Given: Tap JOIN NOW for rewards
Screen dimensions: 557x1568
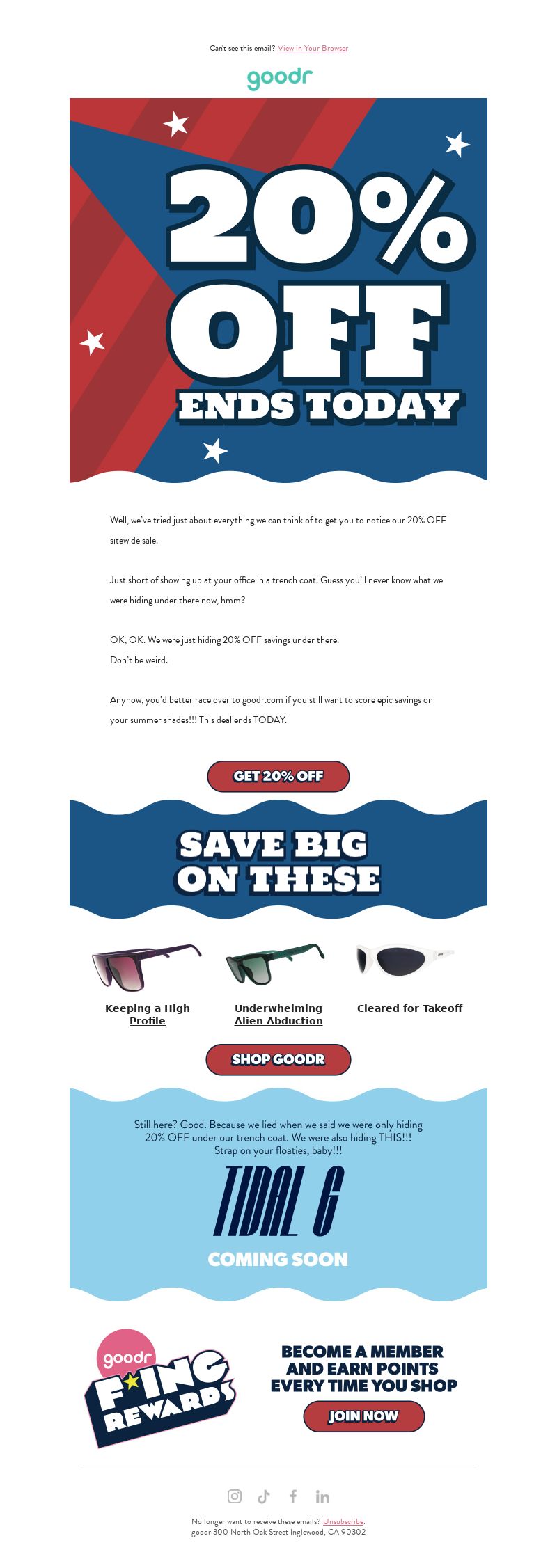Looking at the screenshot, I should pyautogui.click(x=363, y=1416).
